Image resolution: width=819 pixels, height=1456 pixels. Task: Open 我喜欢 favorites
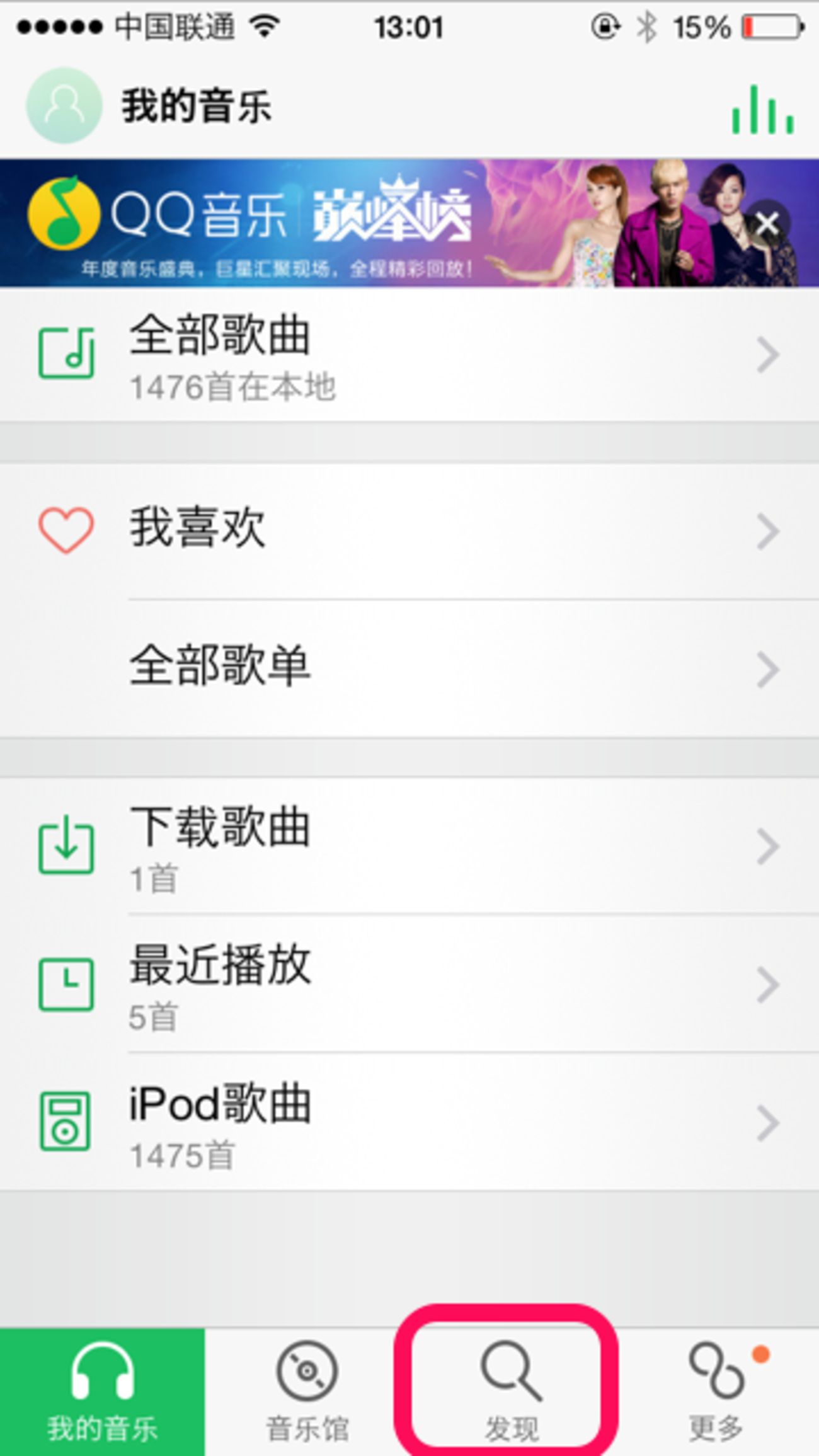pos(409,530)
